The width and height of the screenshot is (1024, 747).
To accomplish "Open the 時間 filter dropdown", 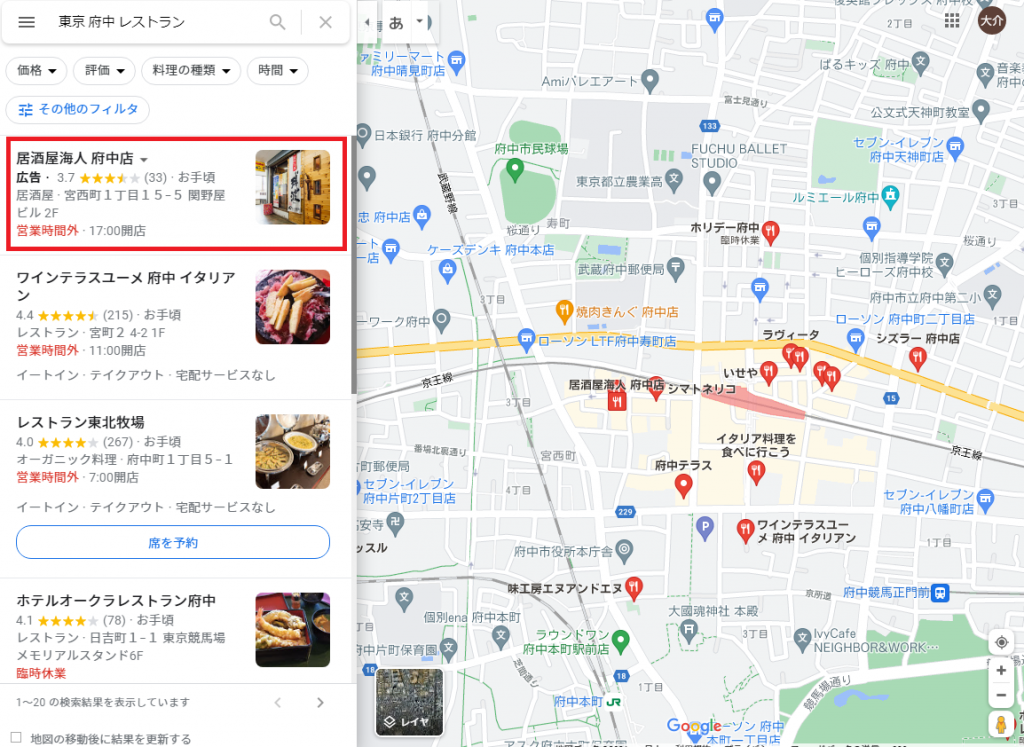I will pyautogui.click(x=278, y=70).
